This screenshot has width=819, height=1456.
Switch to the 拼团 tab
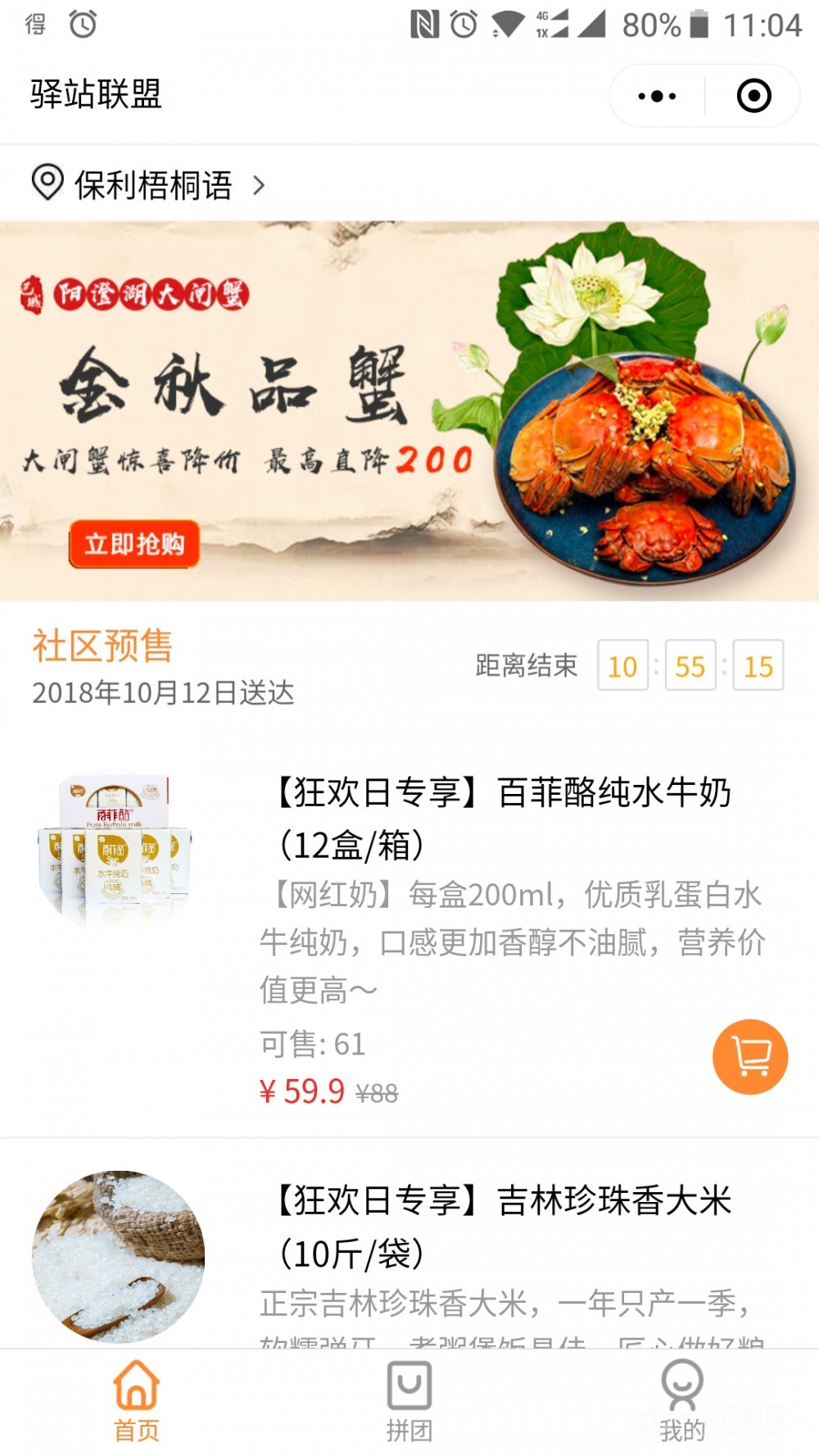pos(409,1401)
